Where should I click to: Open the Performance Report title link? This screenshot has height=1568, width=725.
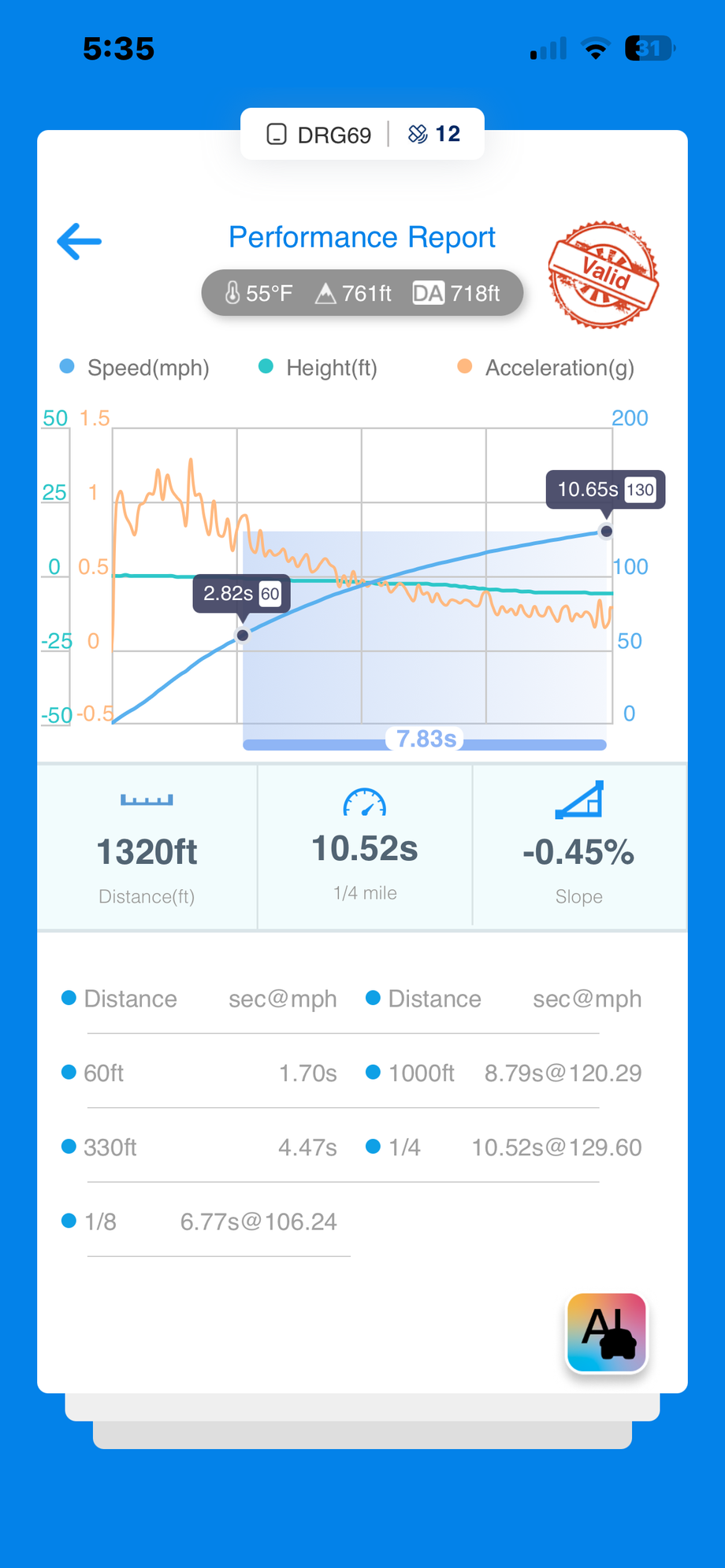pyautogui.click(x=362, y=237)
